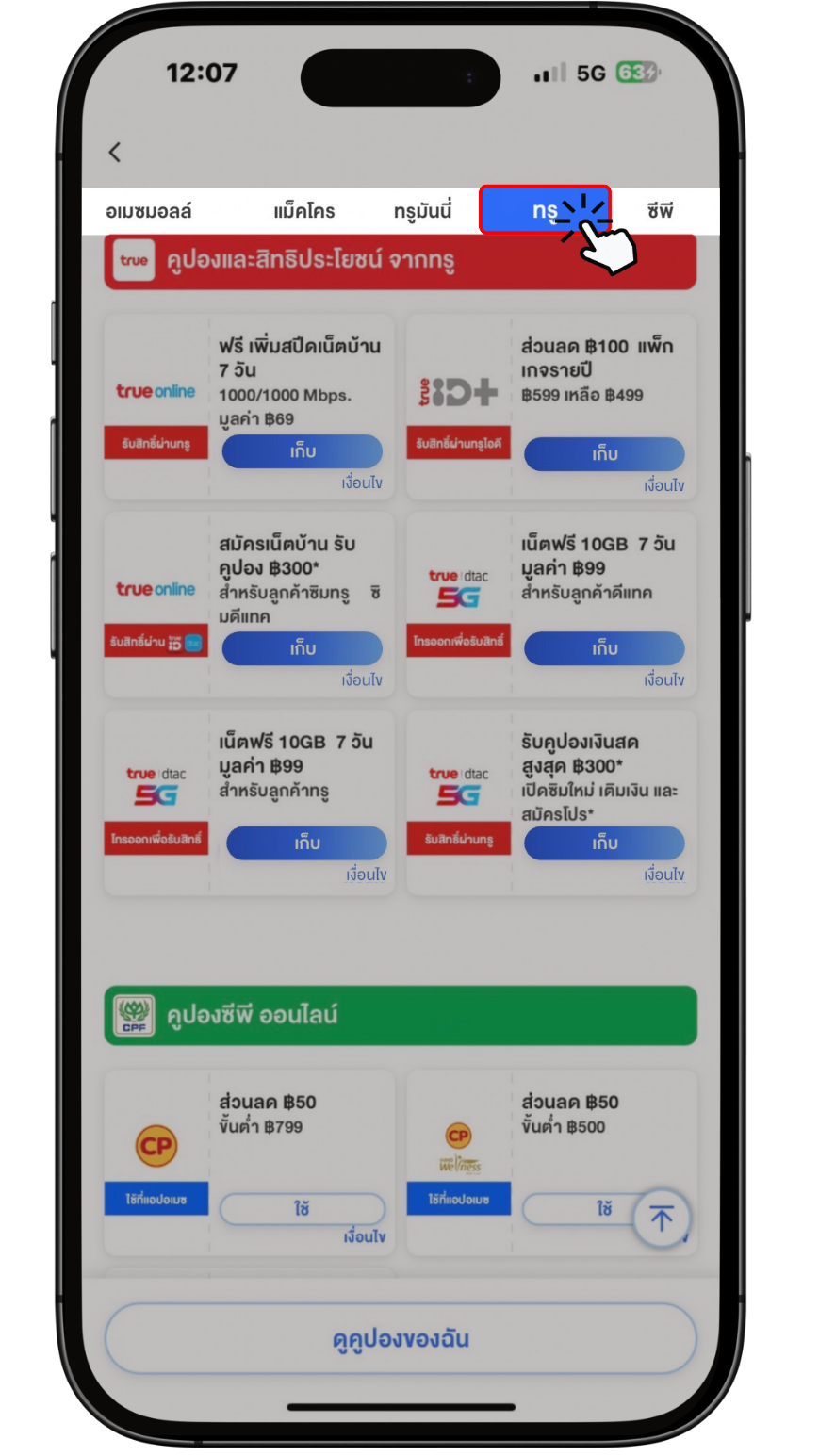
Task: Open the first tab, อเมซมอลล์
Action: point(149,211)
